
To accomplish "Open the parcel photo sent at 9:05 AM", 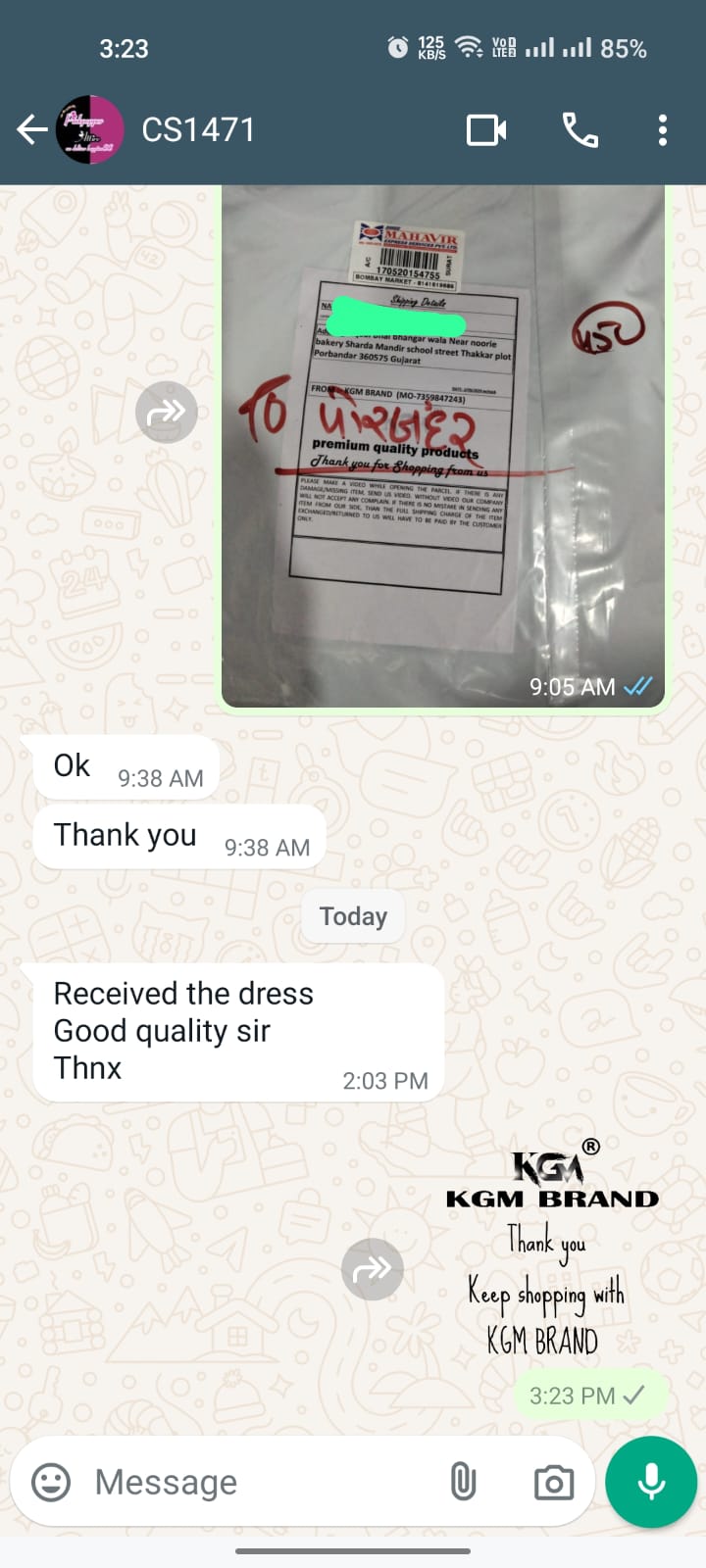I will point(443,446).
